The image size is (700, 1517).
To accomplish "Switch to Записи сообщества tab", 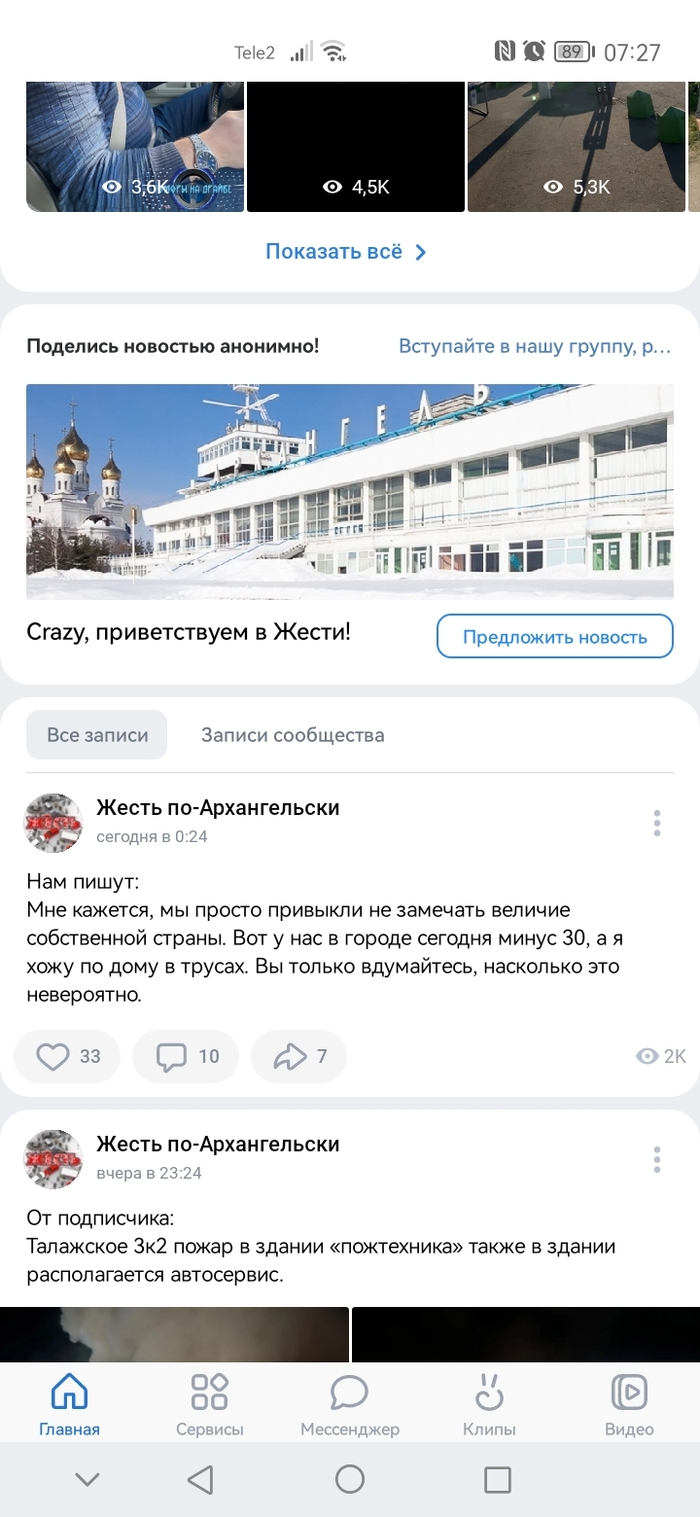I will click(x=292, y=735).
